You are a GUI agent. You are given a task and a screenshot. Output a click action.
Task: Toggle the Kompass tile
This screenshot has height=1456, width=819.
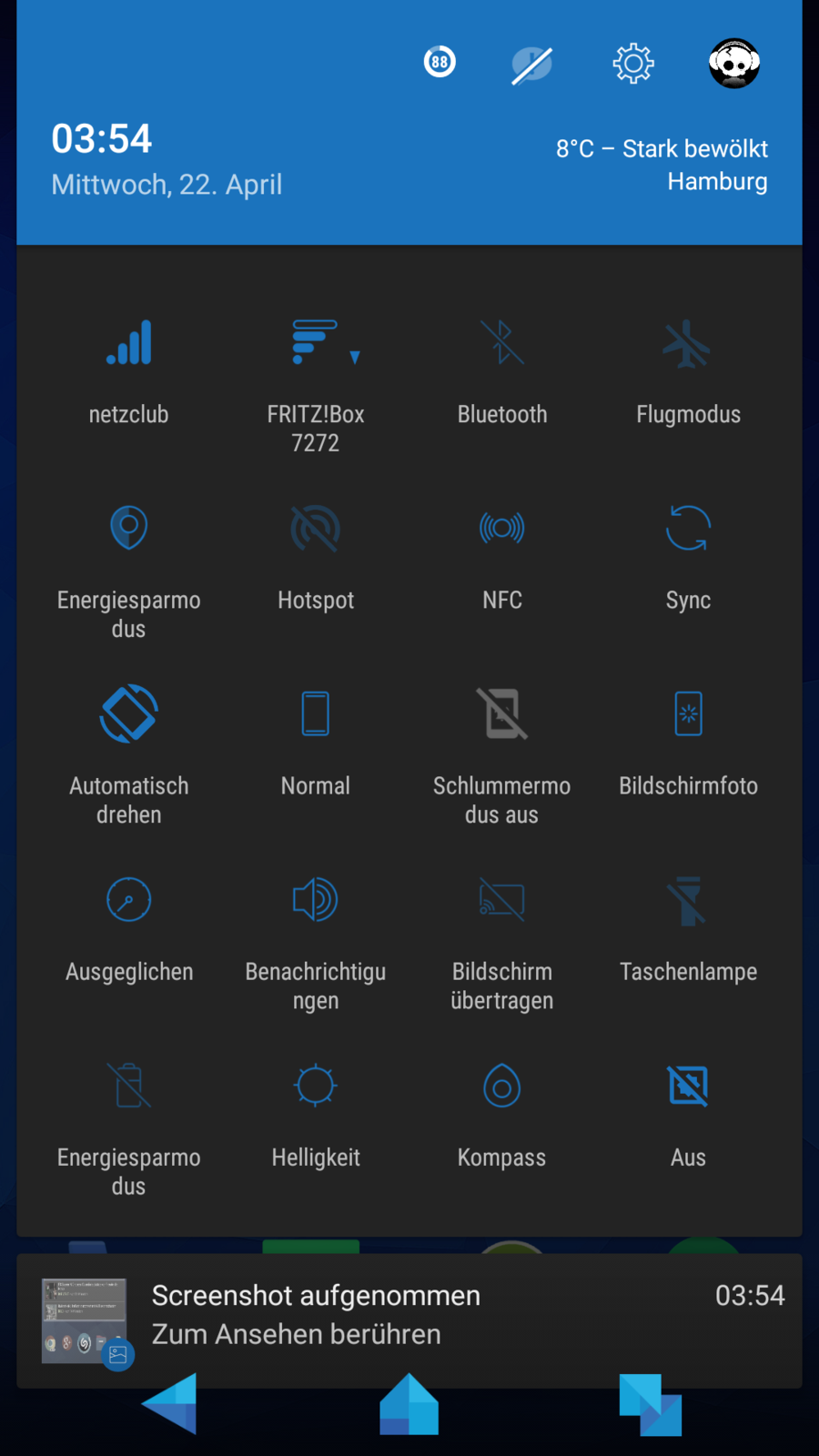502,1086
